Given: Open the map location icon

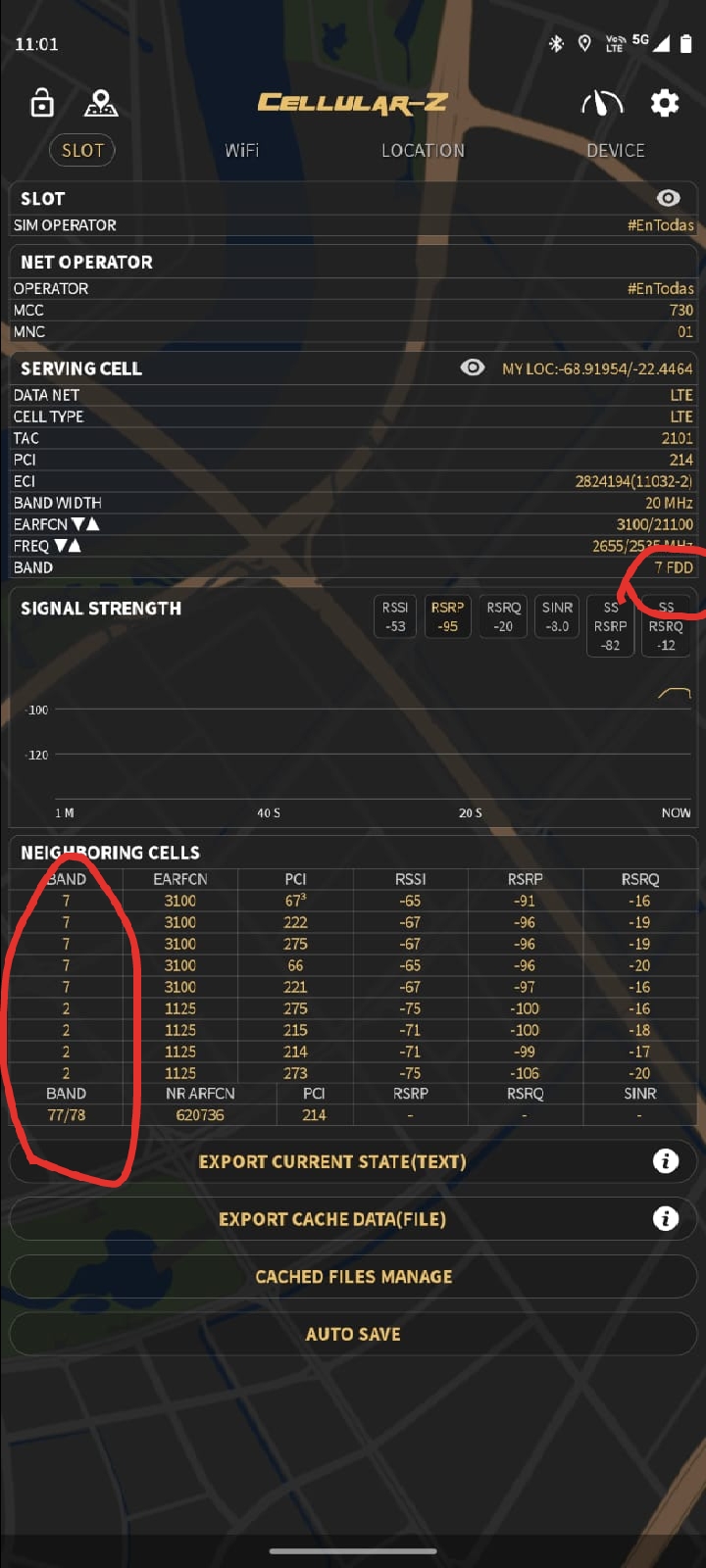Looking at the screenshot, I should tap(101, 102).
